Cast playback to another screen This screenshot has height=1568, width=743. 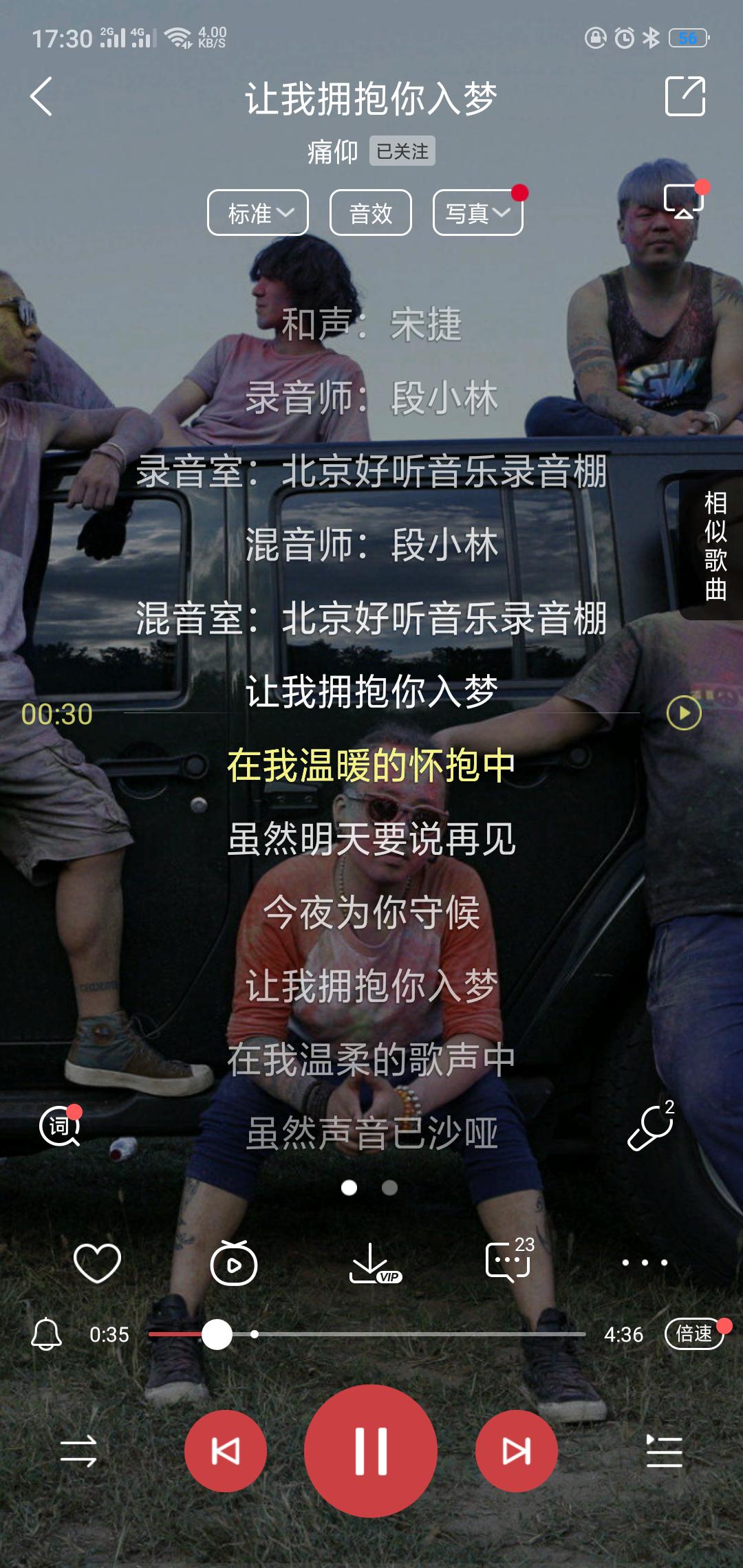pos(683,202)
